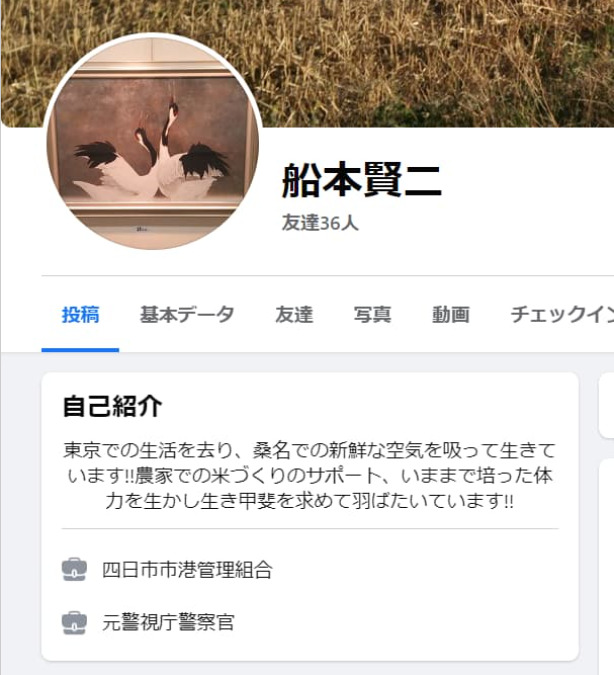The image size is (614, 675).
Task: Open the 動画 tab
Action: [451, 315]
